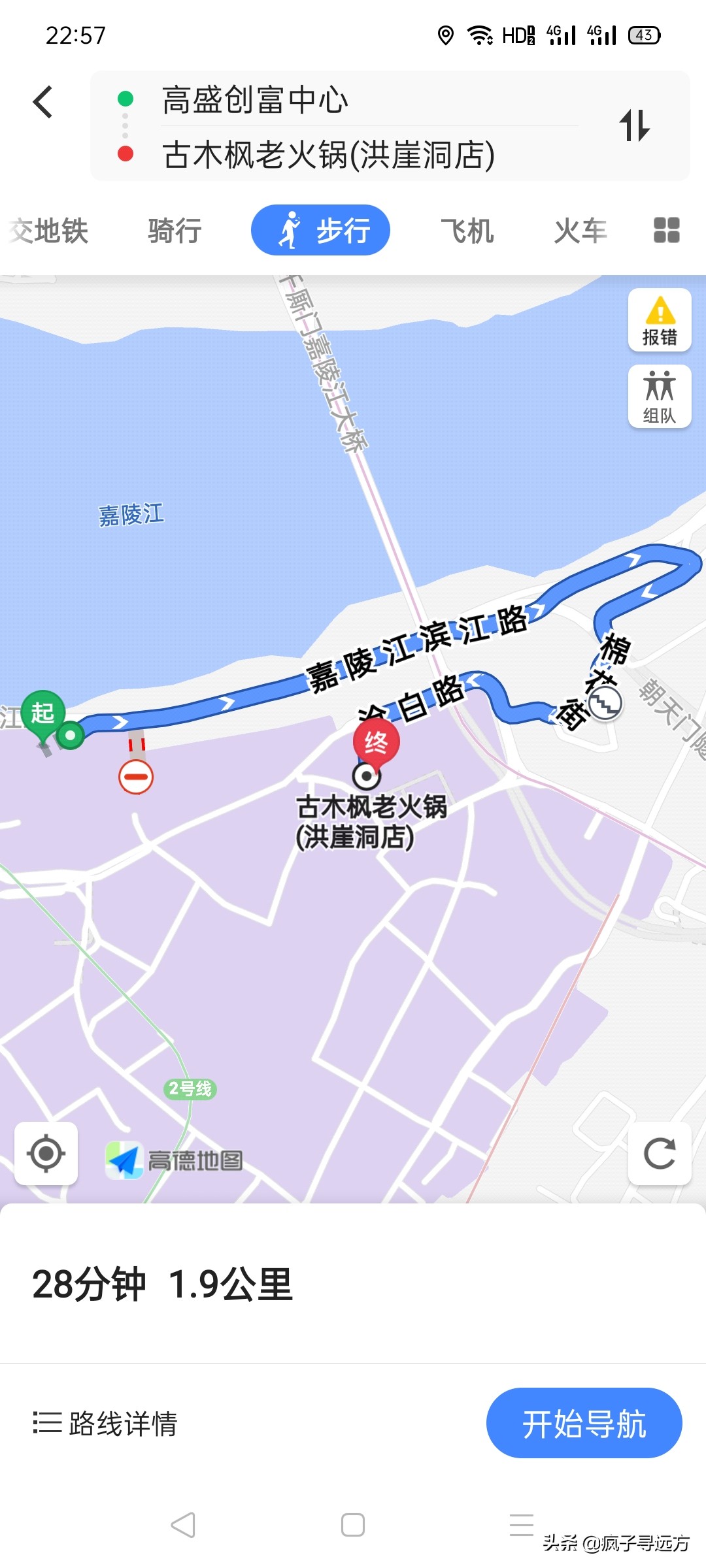Switch to the 飞机 flight tab
Image resolution: width=706 pixels, height=1568 pixels.
tap(465, 230)
